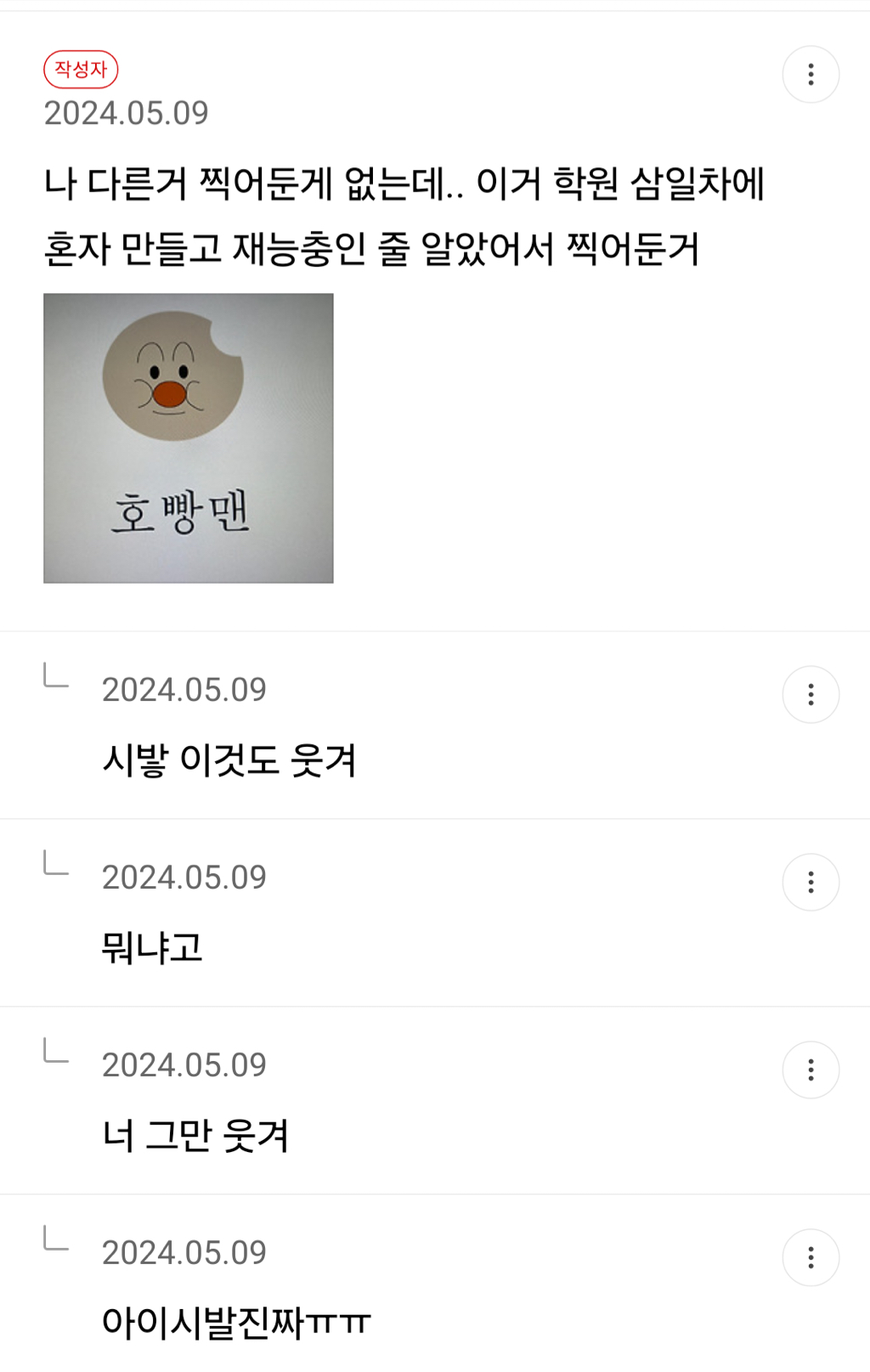
Task: Open more options for reply 시발 이것도 웃겨
Action: click(x=811, y=695)
